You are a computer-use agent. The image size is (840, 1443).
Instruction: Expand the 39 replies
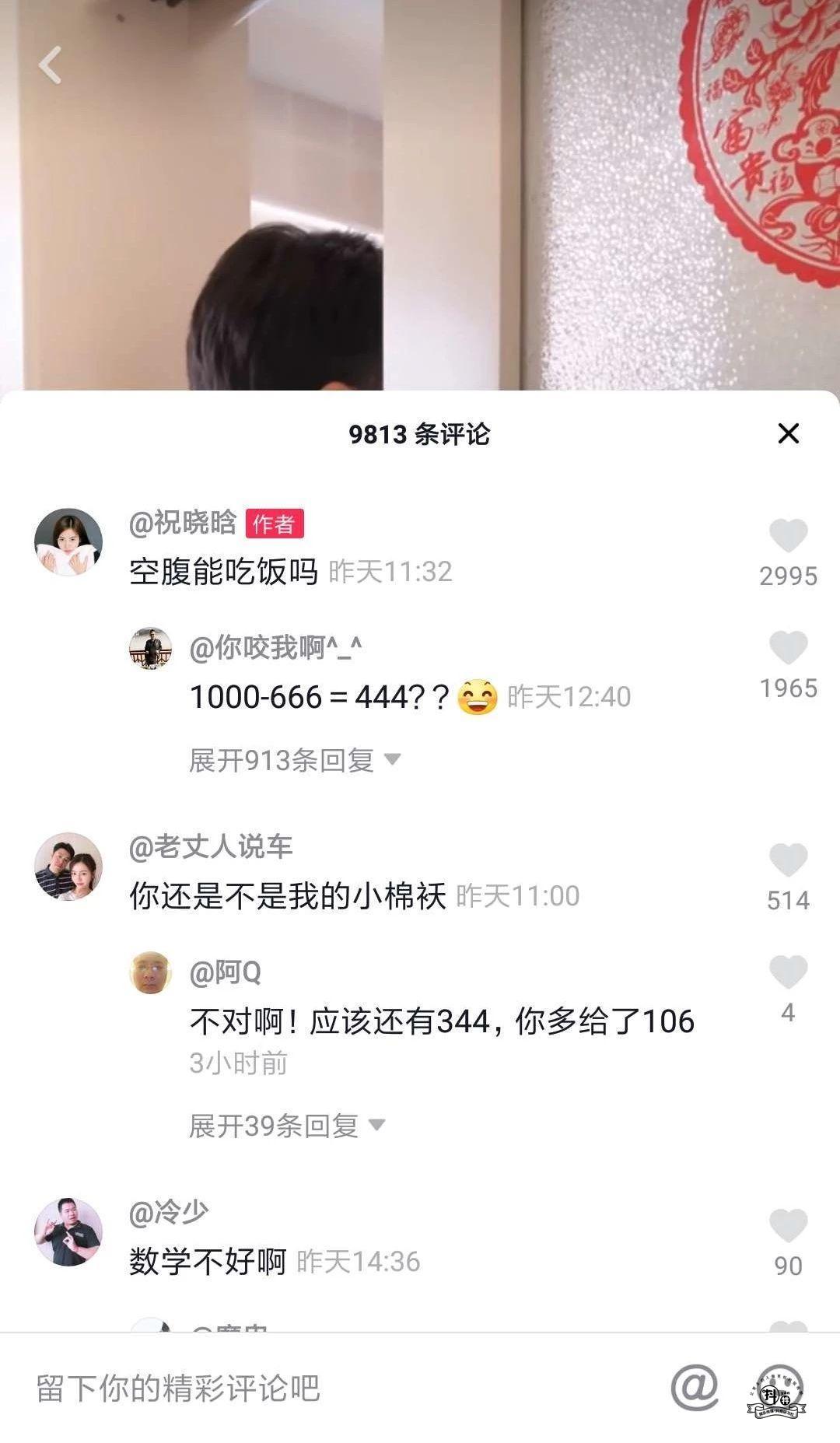click(286, 1126)
